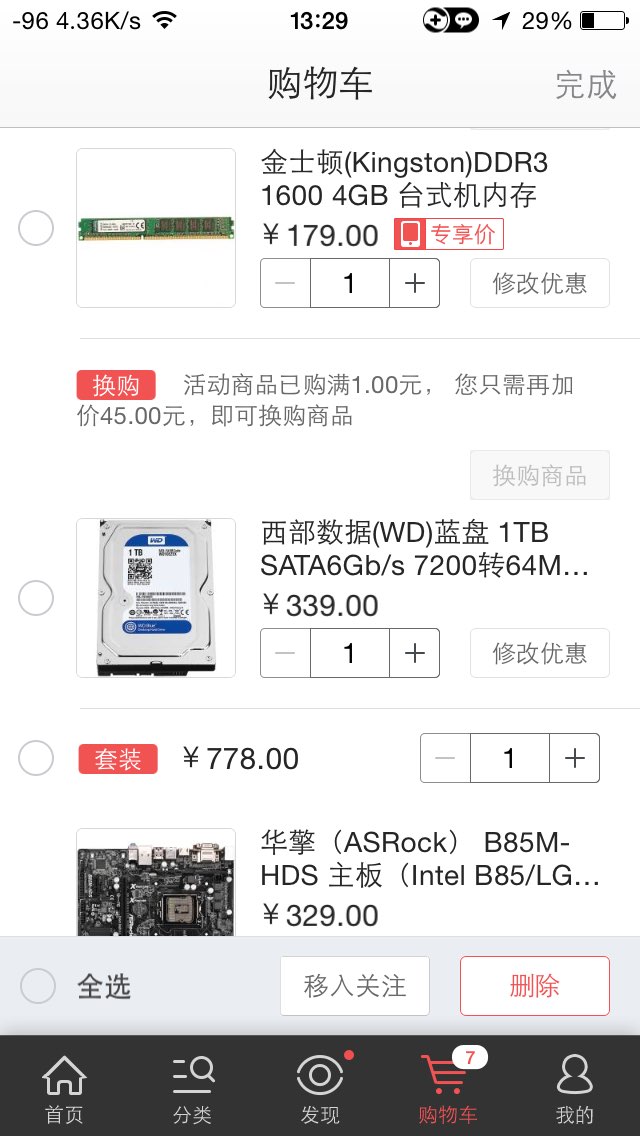Tap the 换购商品 button
The width and height of the screenshot is (640, 1136).
(x=539, y=475)
